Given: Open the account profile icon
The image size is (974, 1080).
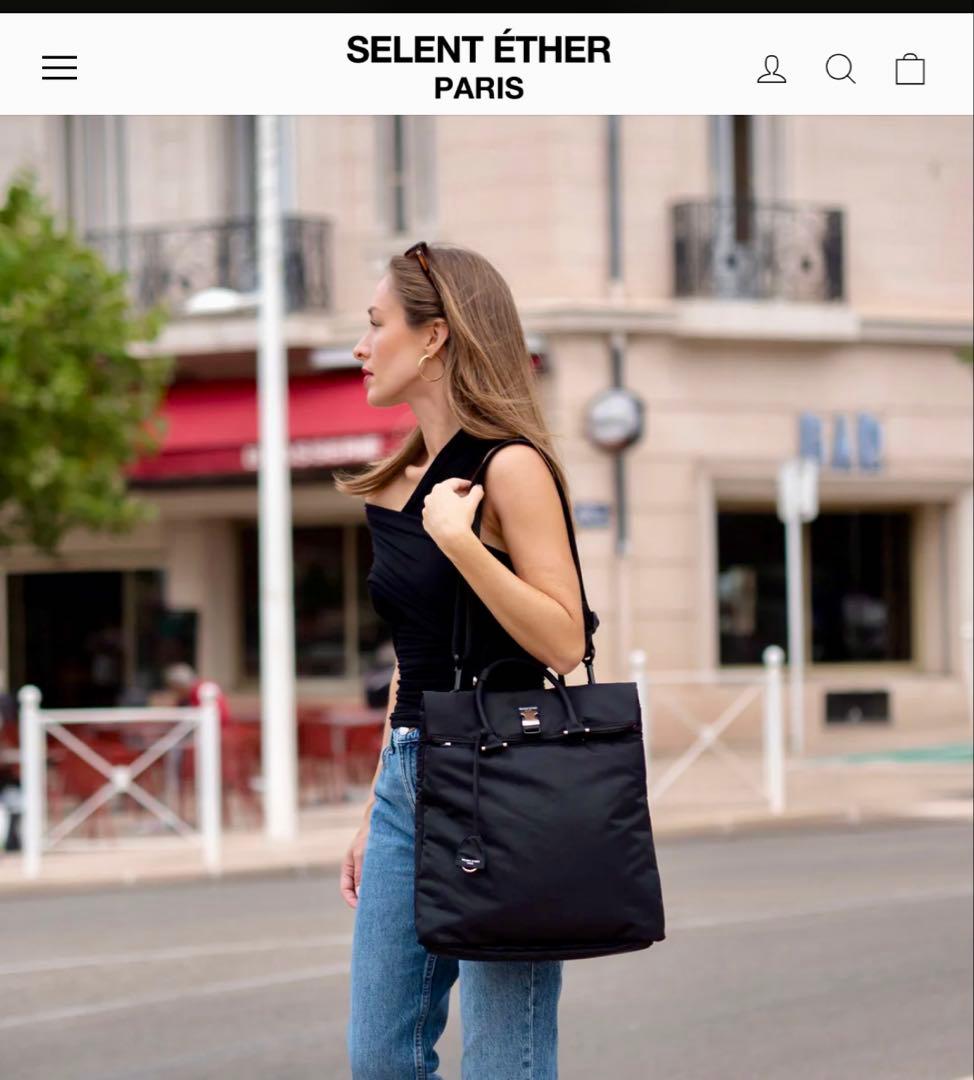Looking at the screenshot, I should [x=771, y=69].
